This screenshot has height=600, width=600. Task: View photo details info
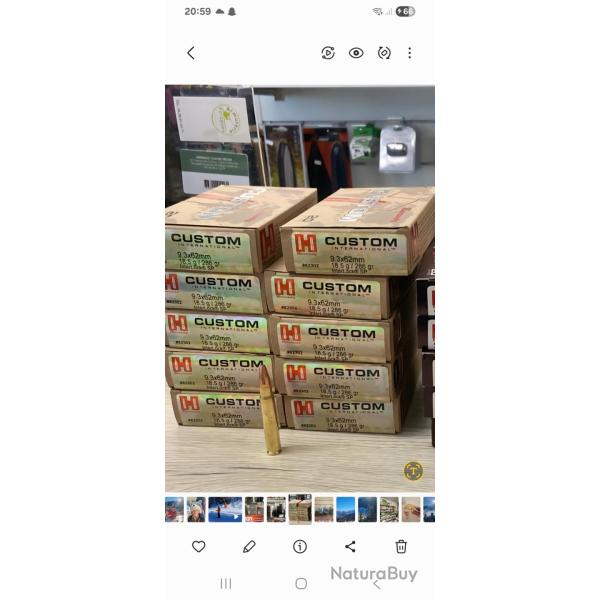[300, 546]
